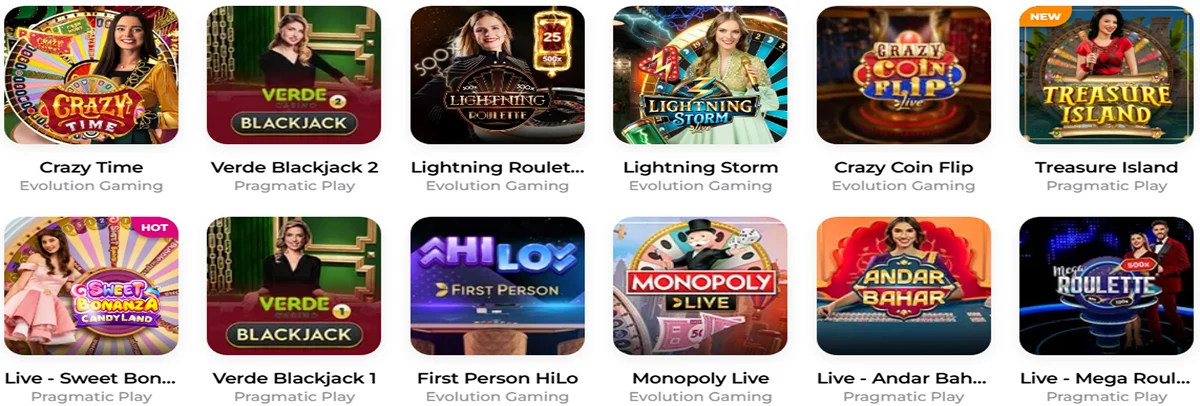Open the Live Andar Bahar game
The height and width of the screenshot is (406, 1200).
click(x=903, y=286)
